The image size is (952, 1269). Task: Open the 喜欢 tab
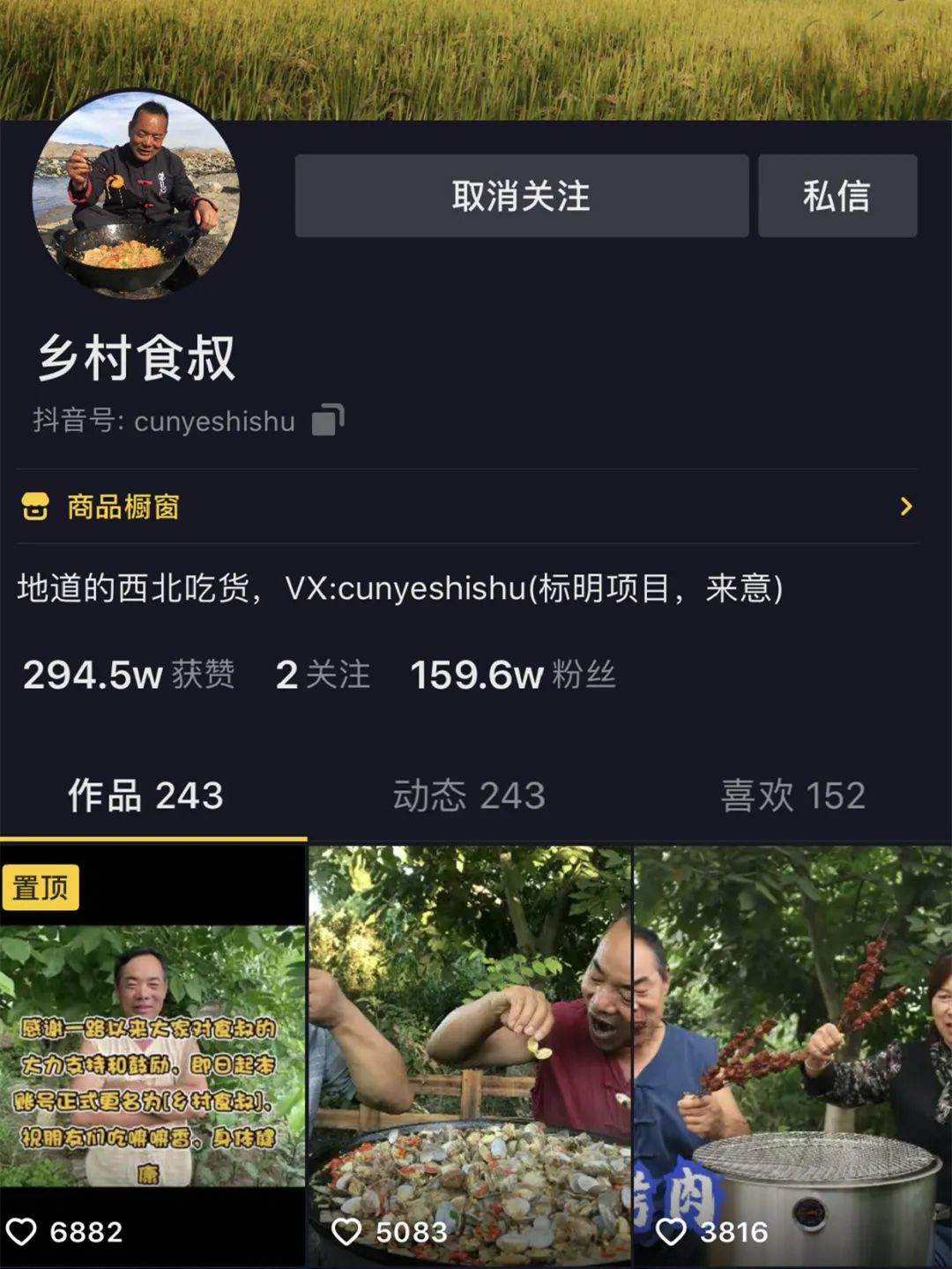click(x=793, y=795)
